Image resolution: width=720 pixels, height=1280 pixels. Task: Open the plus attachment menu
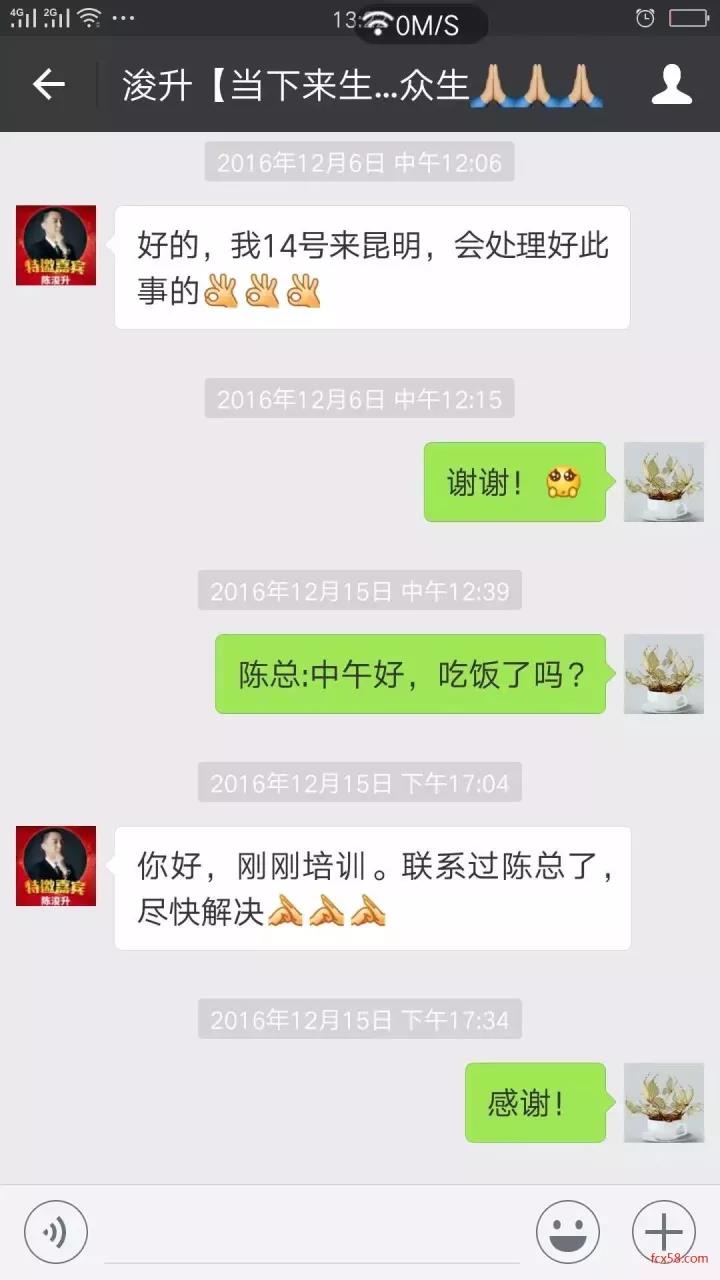click(x=663, y=1231)
